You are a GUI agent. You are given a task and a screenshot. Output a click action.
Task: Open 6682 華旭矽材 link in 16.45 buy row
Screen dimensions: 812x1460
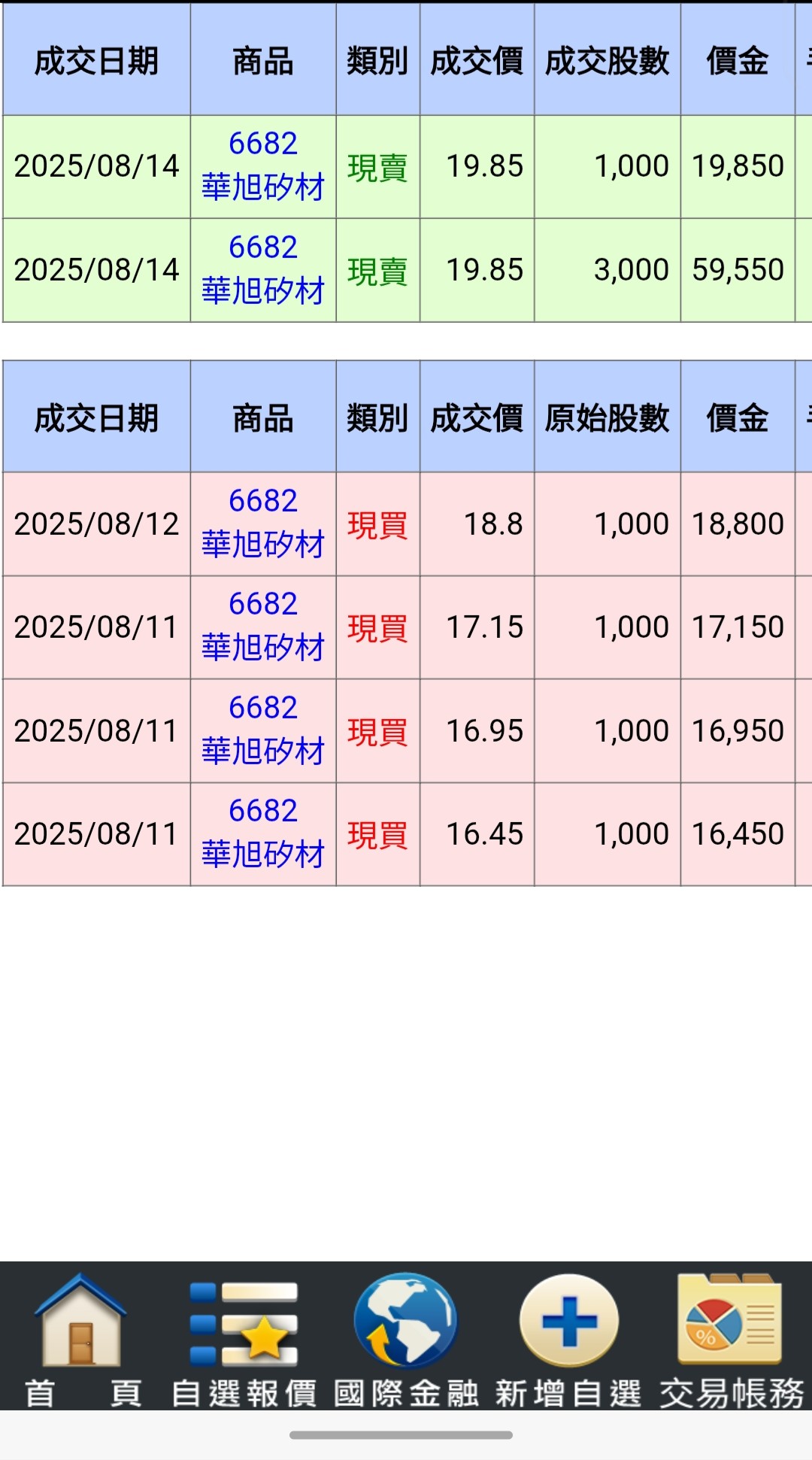click(x=263, y=833)
